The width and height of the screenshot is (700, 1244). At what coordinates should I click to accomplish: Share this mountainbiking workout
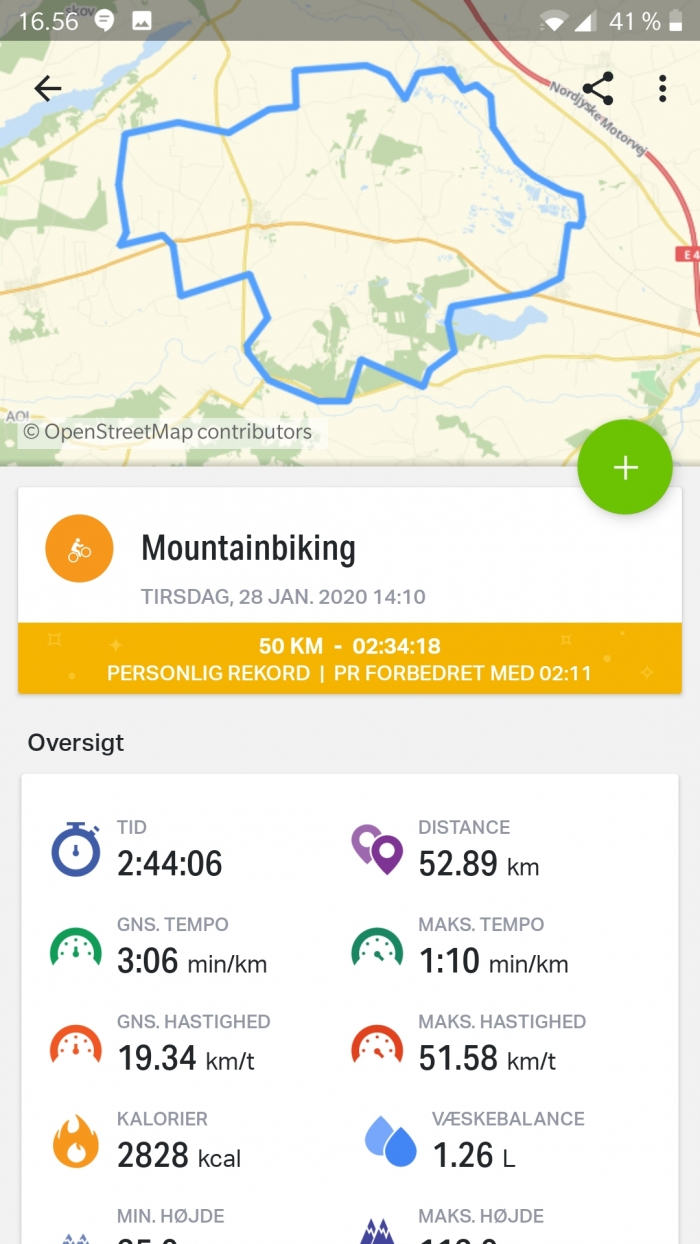[597, 89]
